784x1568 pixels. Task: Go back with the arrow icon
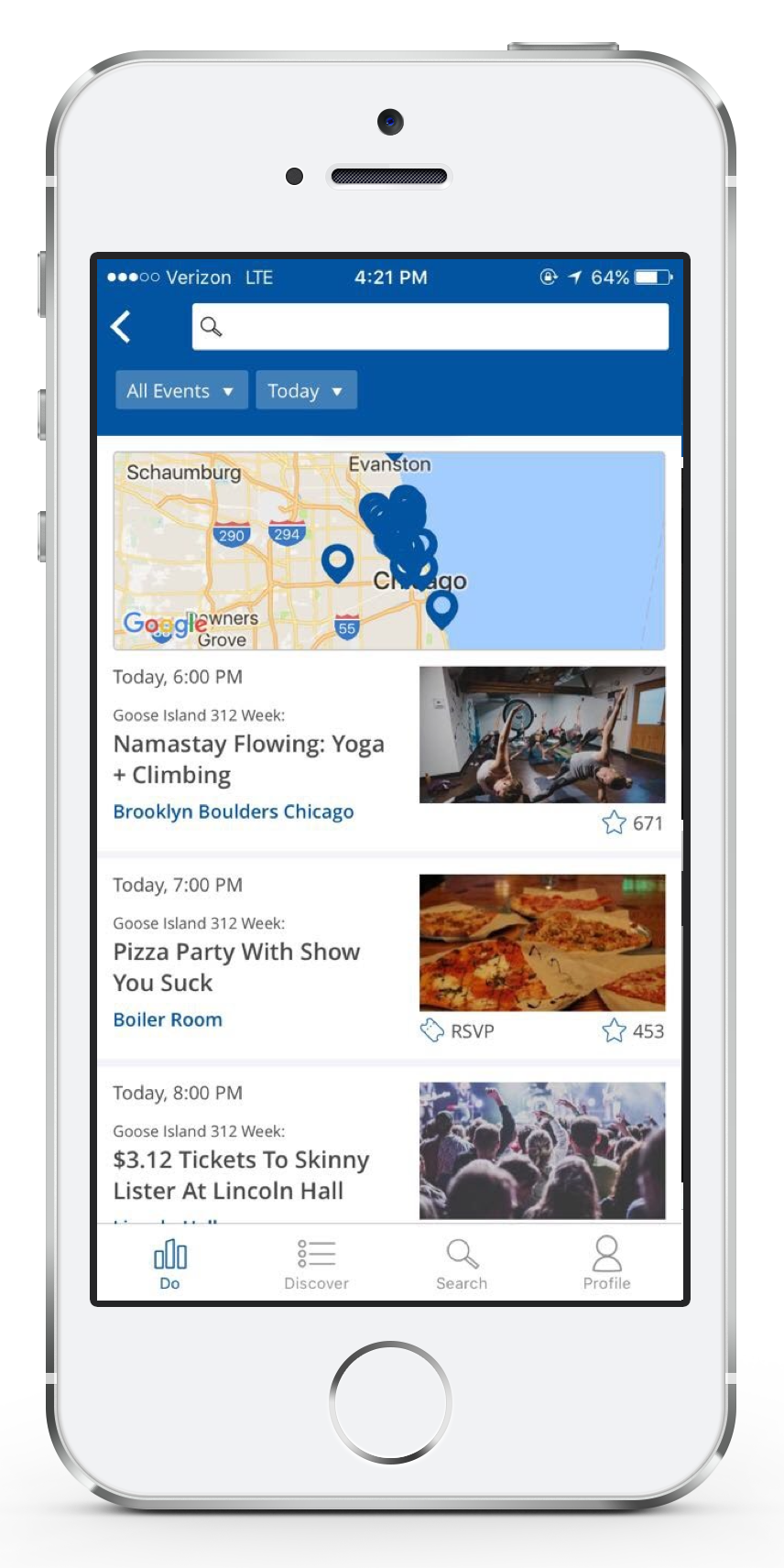click(122, 327)
